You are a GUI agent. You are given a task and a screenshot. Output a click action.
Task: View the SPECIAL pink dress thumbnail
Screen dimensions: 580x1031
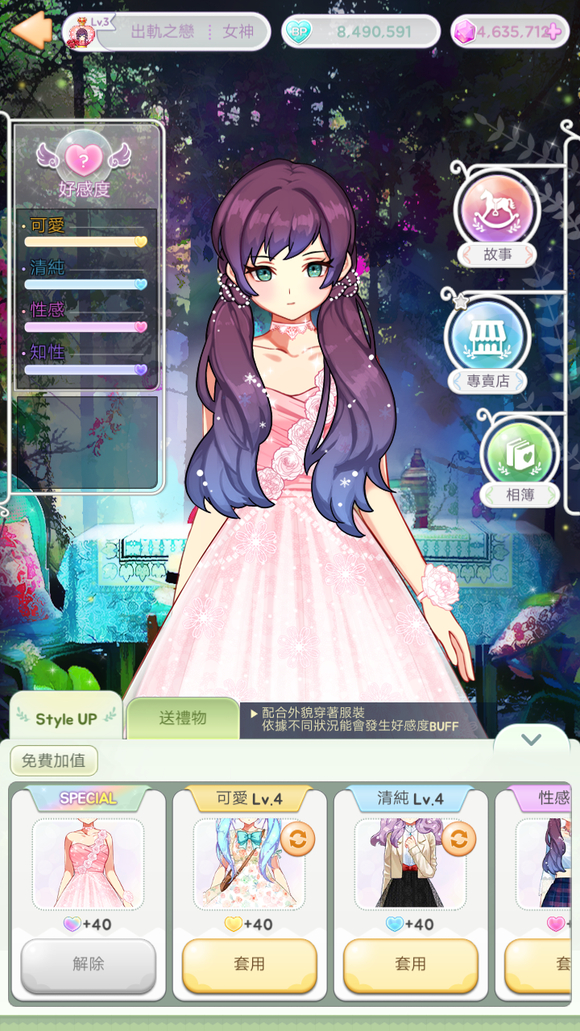point(88,863)
